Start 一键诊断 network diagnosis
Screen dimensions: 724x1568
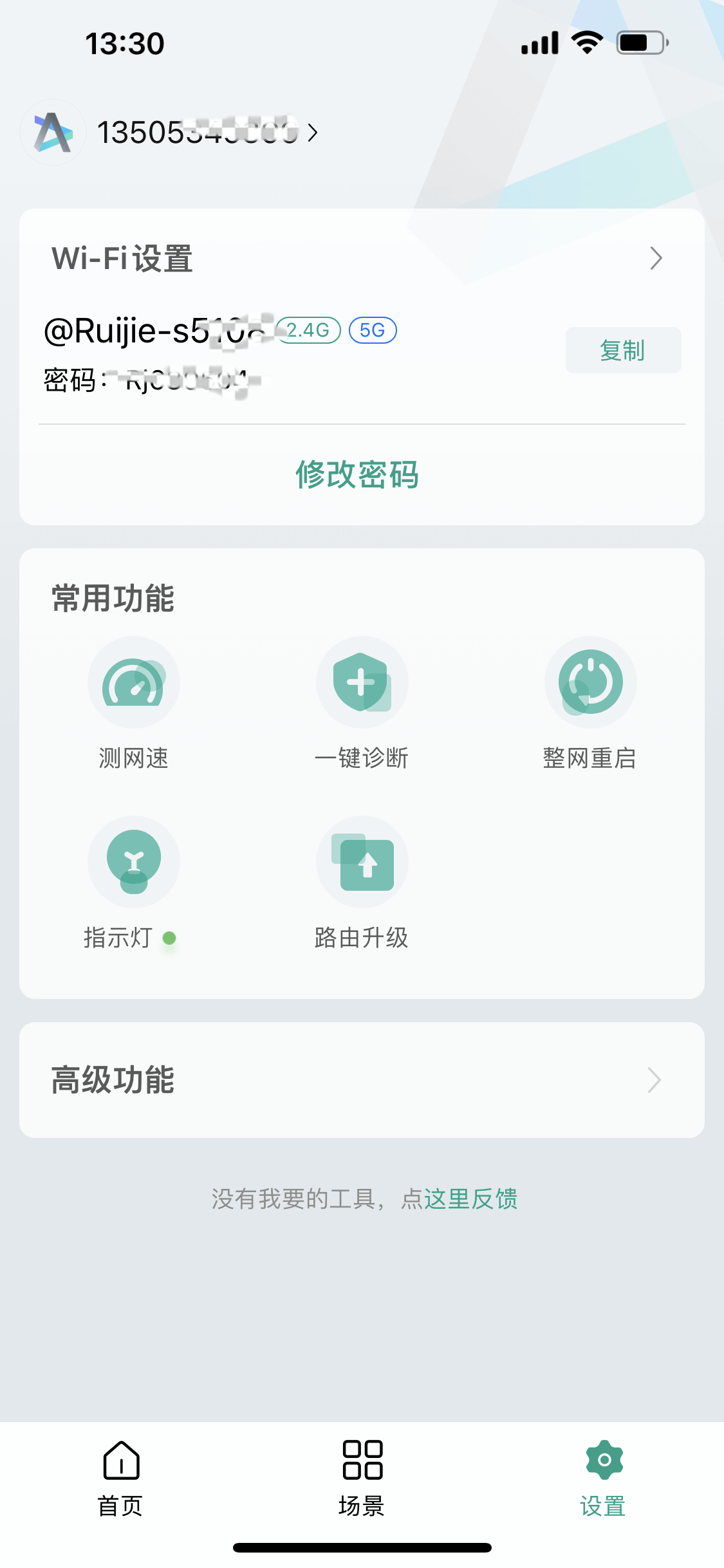point(362,703)
